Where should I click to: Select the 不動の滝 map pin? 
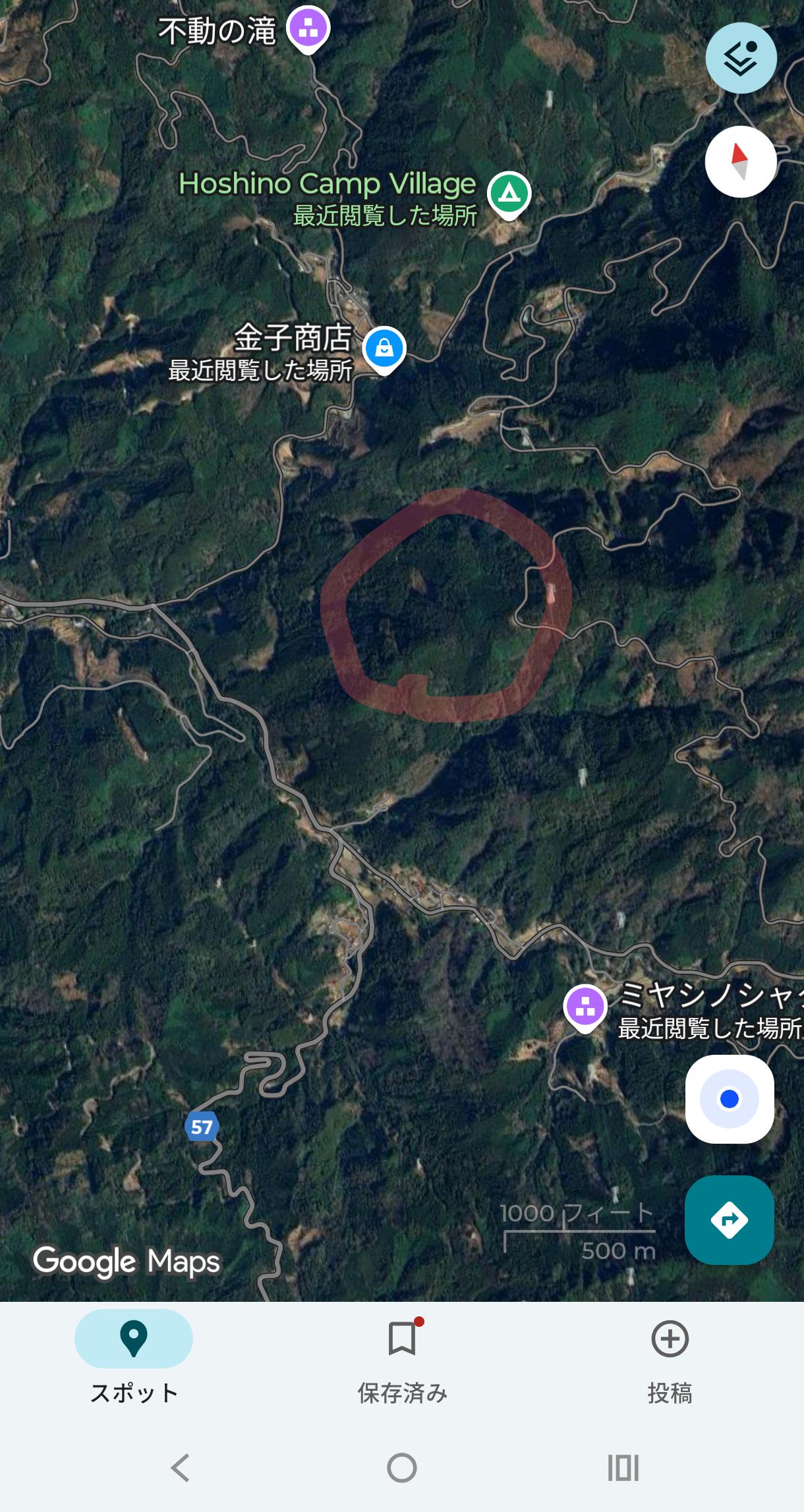click(x=308, y=29)
